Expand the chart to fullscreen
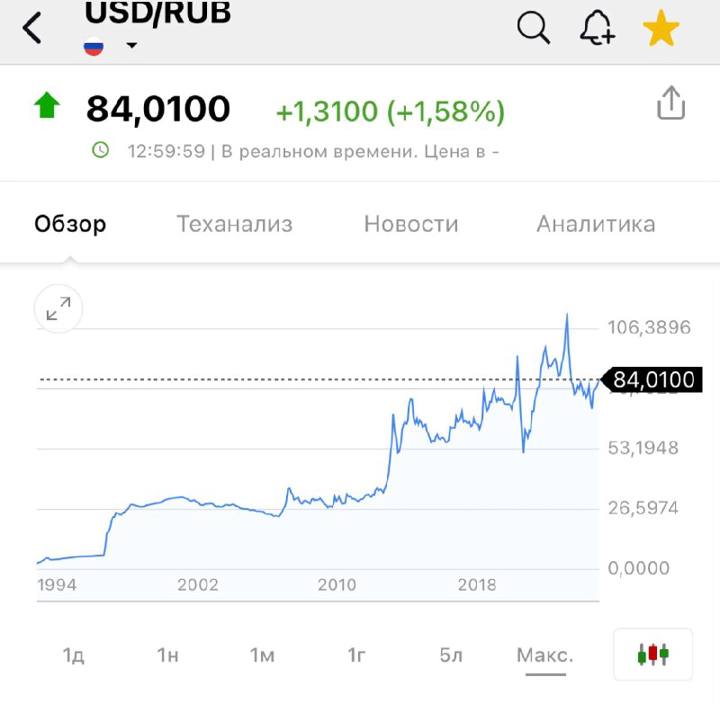 coord(58,309)
